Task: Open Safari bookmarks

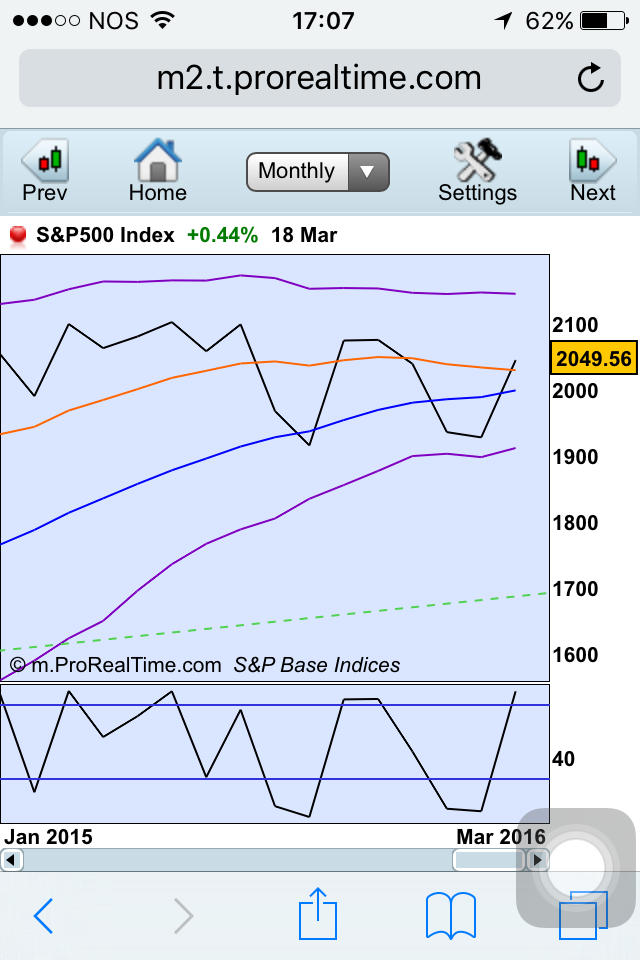Action: coord(450,914)
